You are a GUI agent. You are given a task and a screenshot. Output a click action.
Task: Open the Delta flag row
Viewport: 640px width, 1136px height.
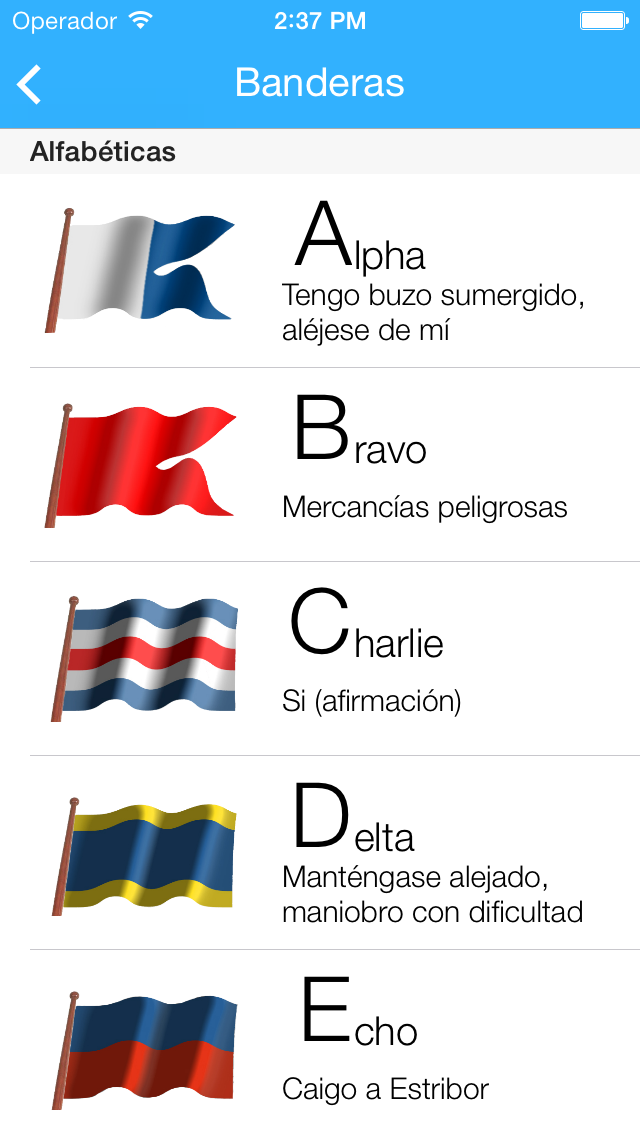(x=320, y=853)
